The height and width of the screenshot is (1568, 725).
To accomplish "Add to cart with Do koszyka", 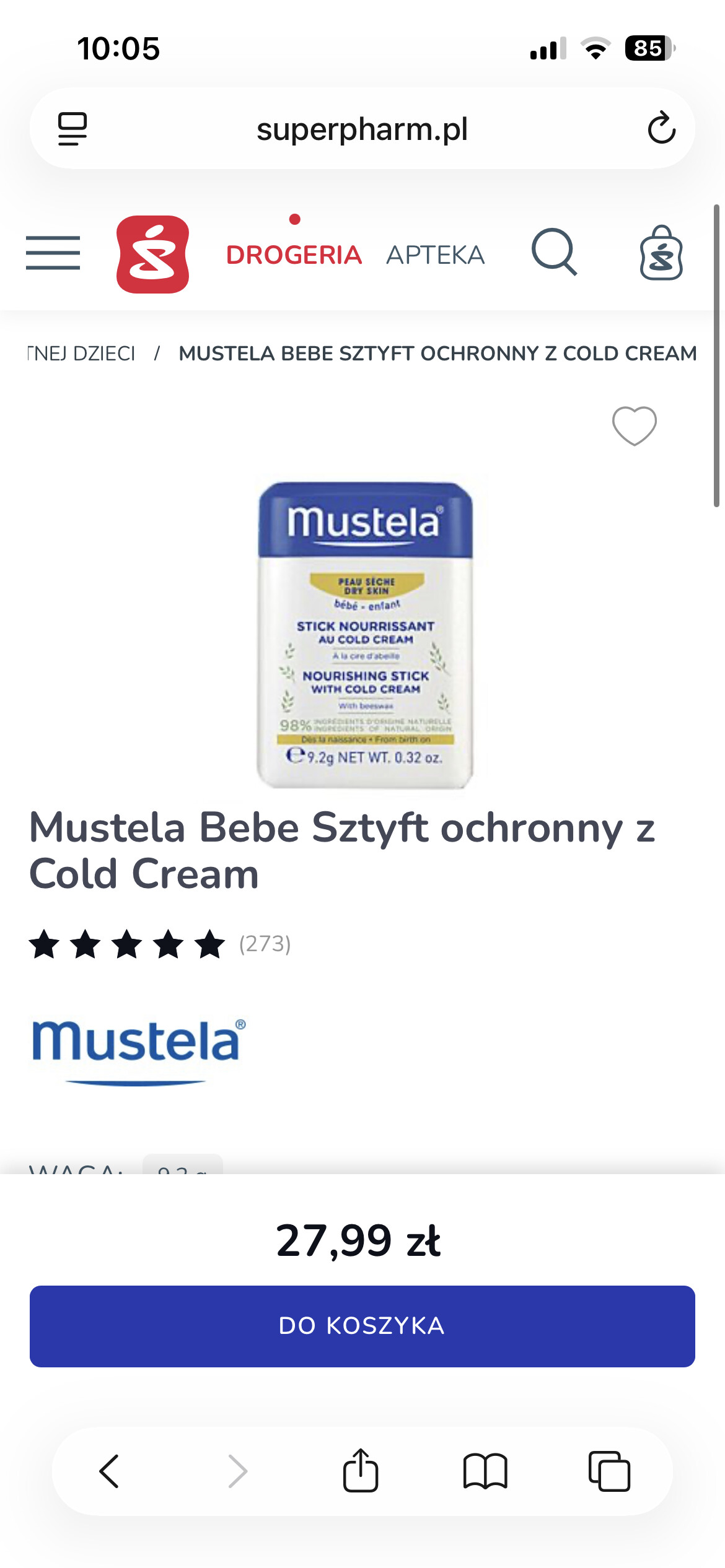I will 362,1326.
